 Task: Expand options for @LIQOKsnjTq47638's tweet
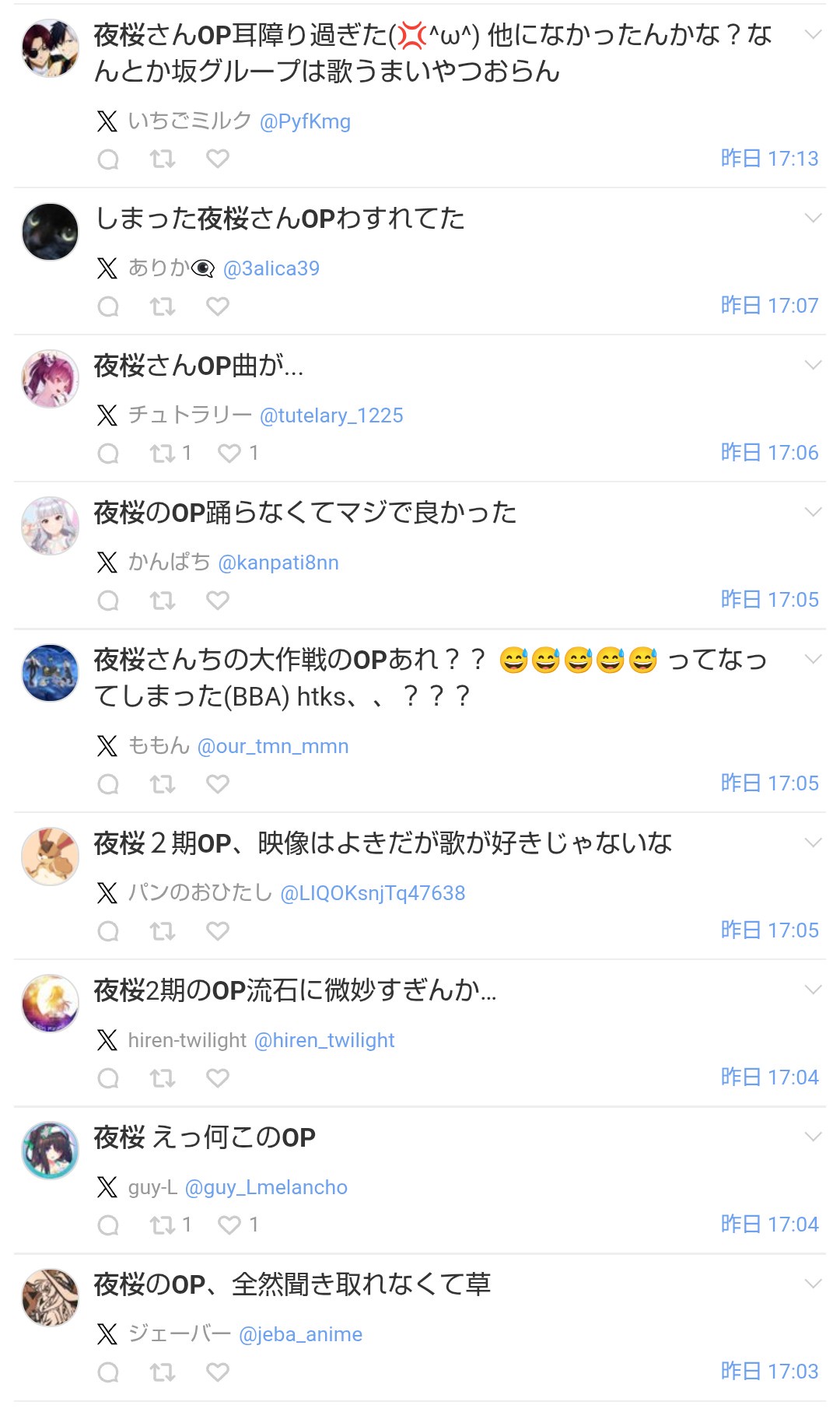point(813,843)
